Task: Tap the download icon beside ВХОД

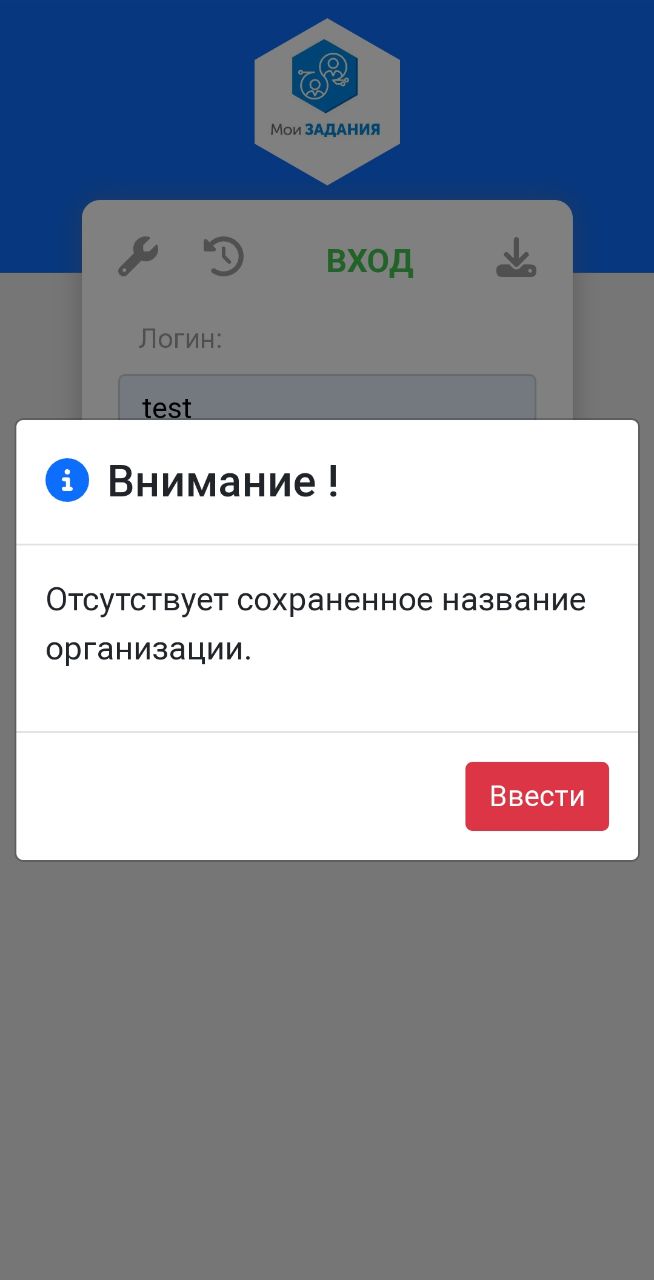Action: point(516,257)
